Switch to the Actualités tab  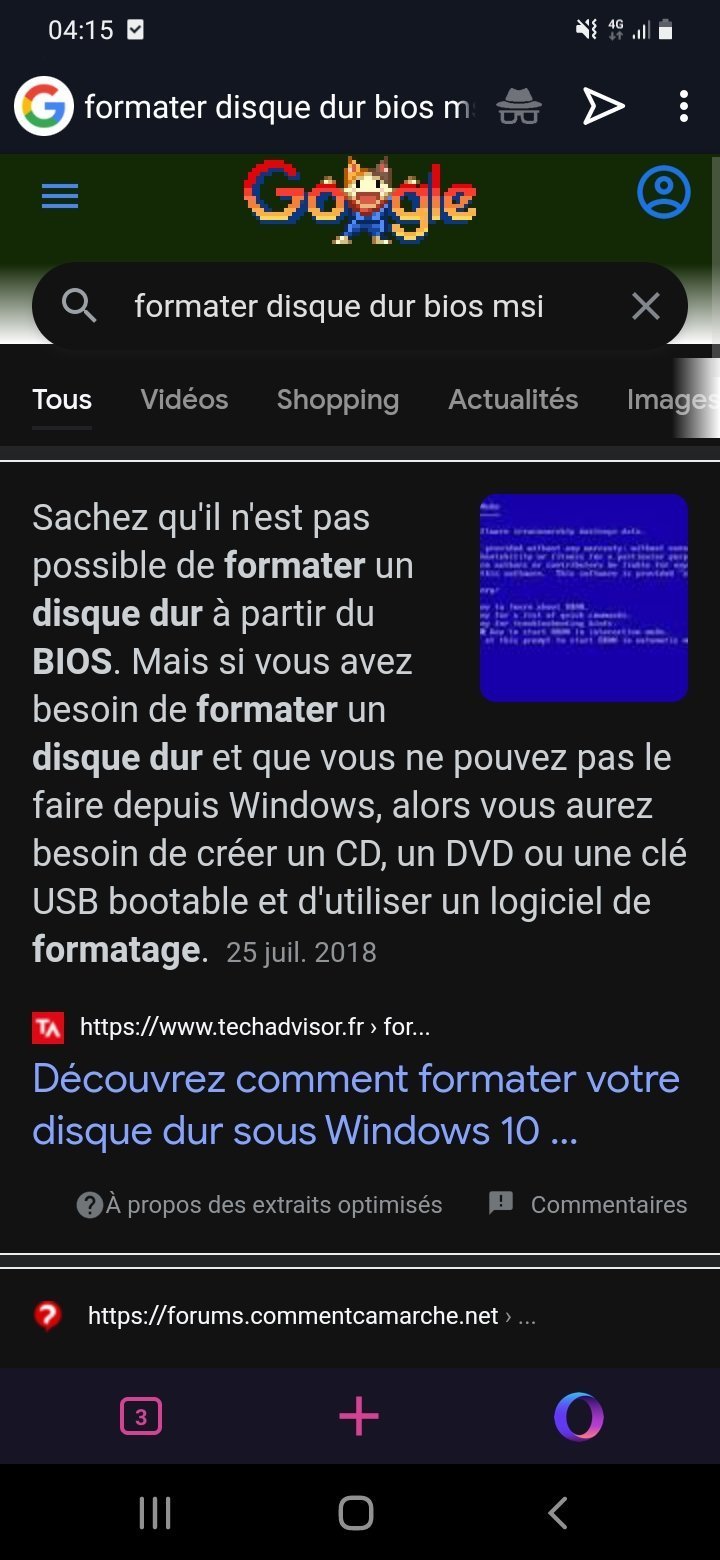[x=513, y=400]
